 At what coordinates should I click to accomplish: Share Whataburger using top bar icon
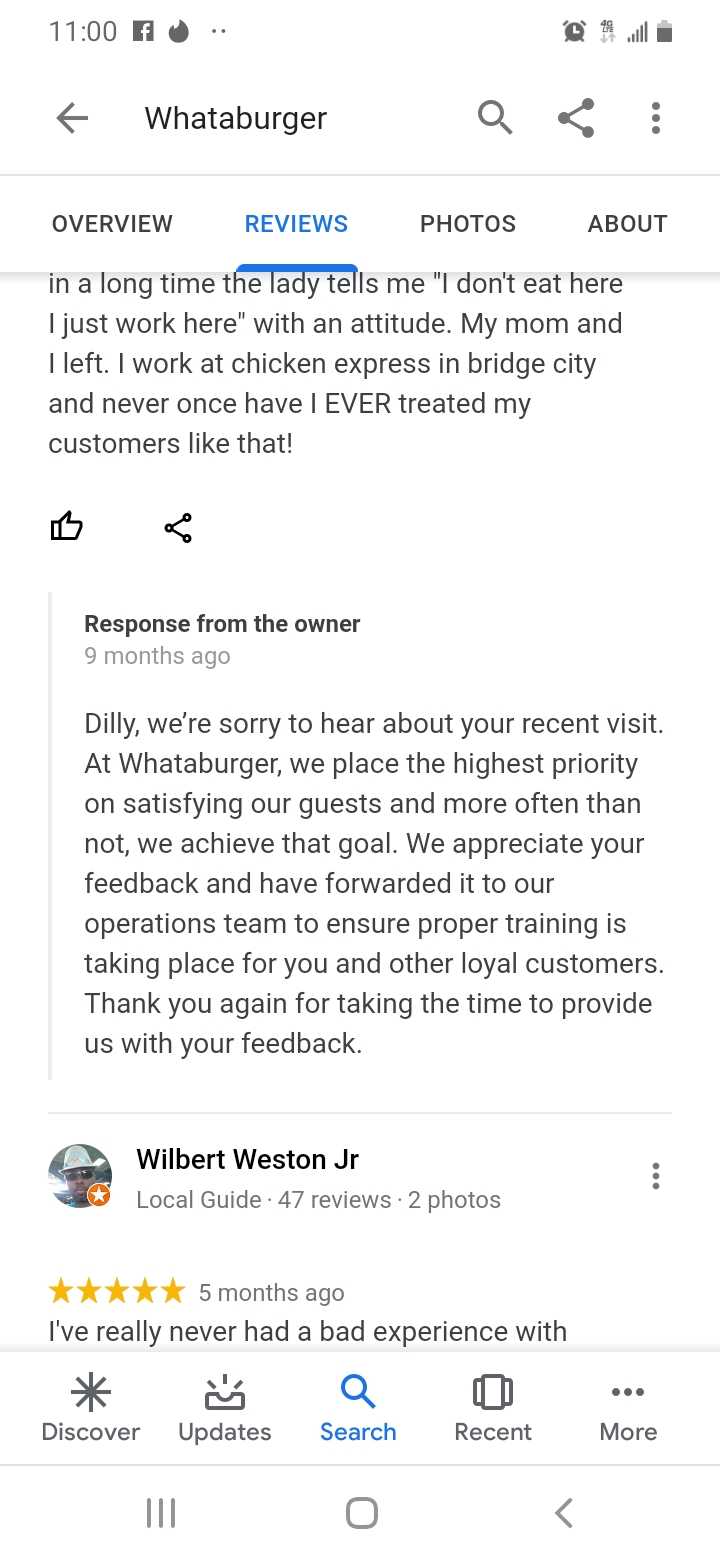pos(576,118)
